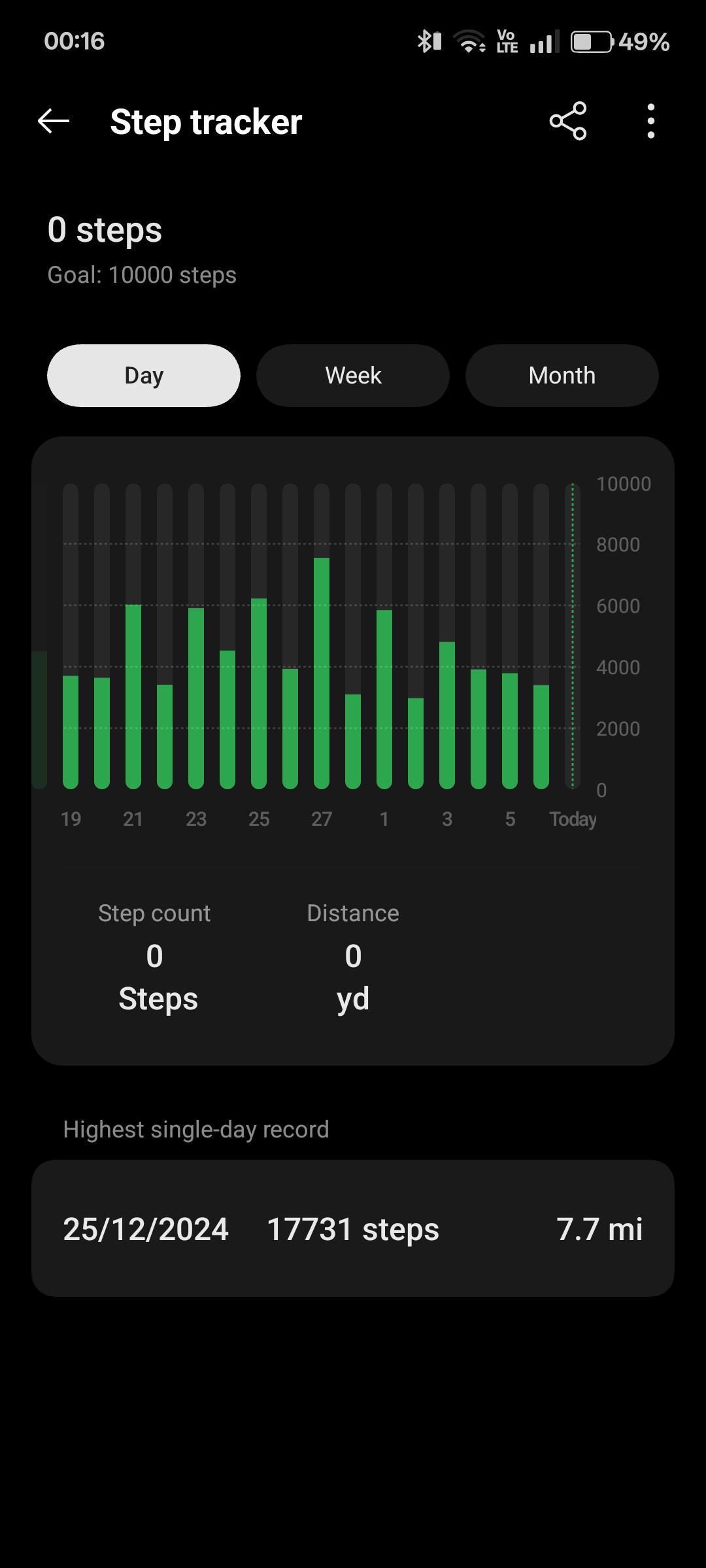Image resolution: width=706 pixels, height=1568 pixels.
Task: Tap the Step count value showing 0
Action: tap(155, 956)
